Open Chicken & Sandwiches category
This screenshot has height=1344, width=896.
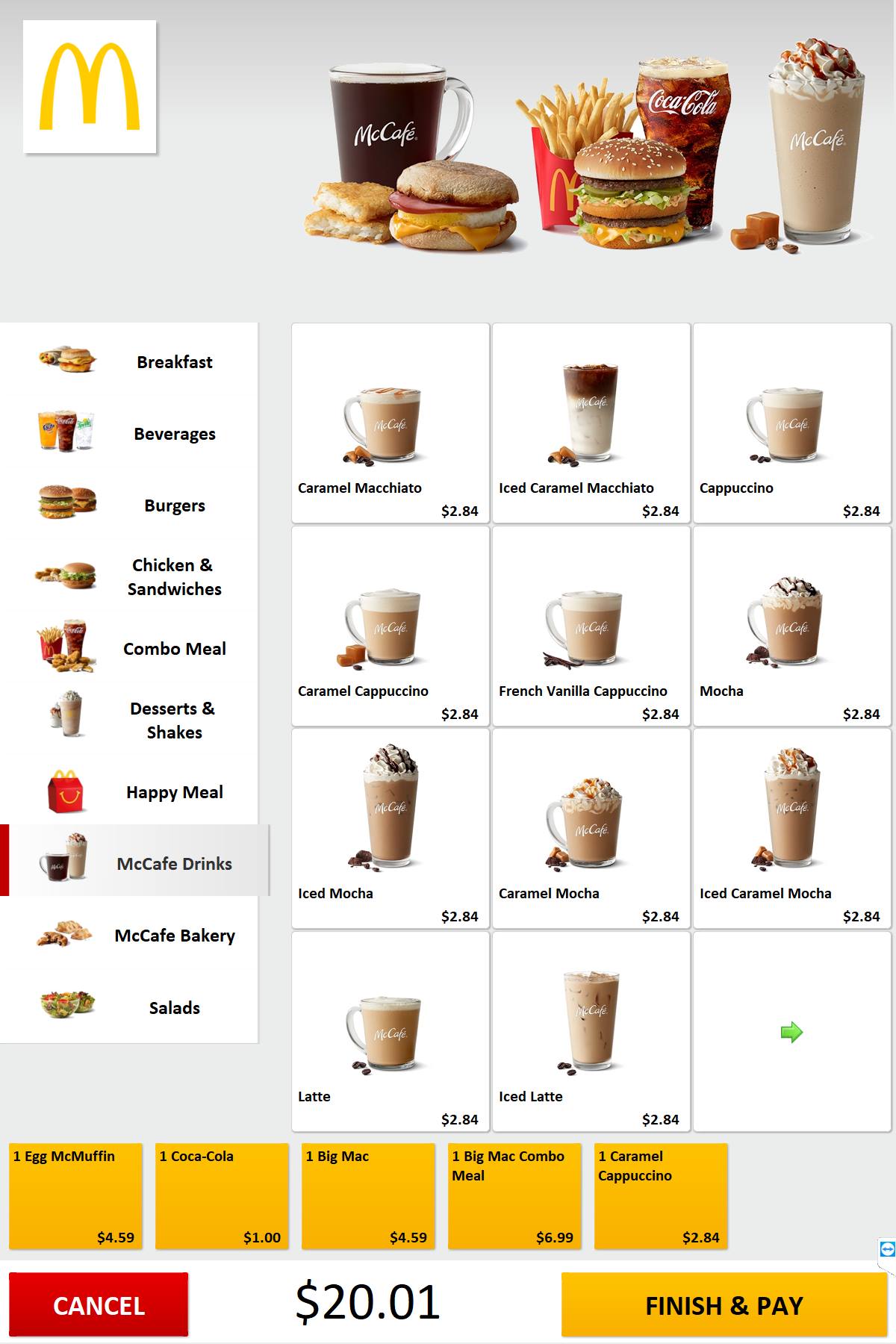pyautogui.click(x=131, y=577)
